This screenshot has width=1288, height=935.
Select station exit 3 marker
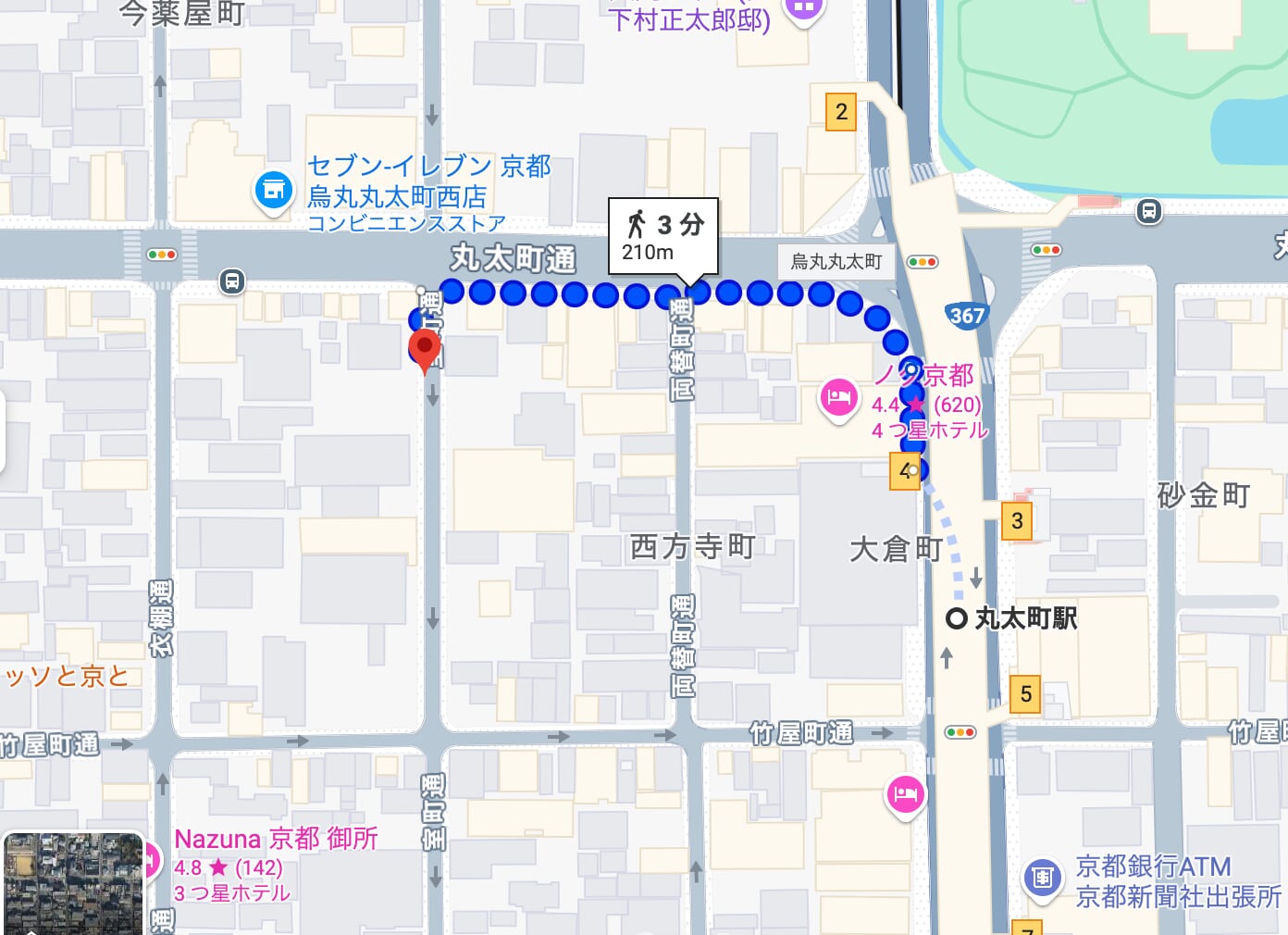tap(1017, 521)
